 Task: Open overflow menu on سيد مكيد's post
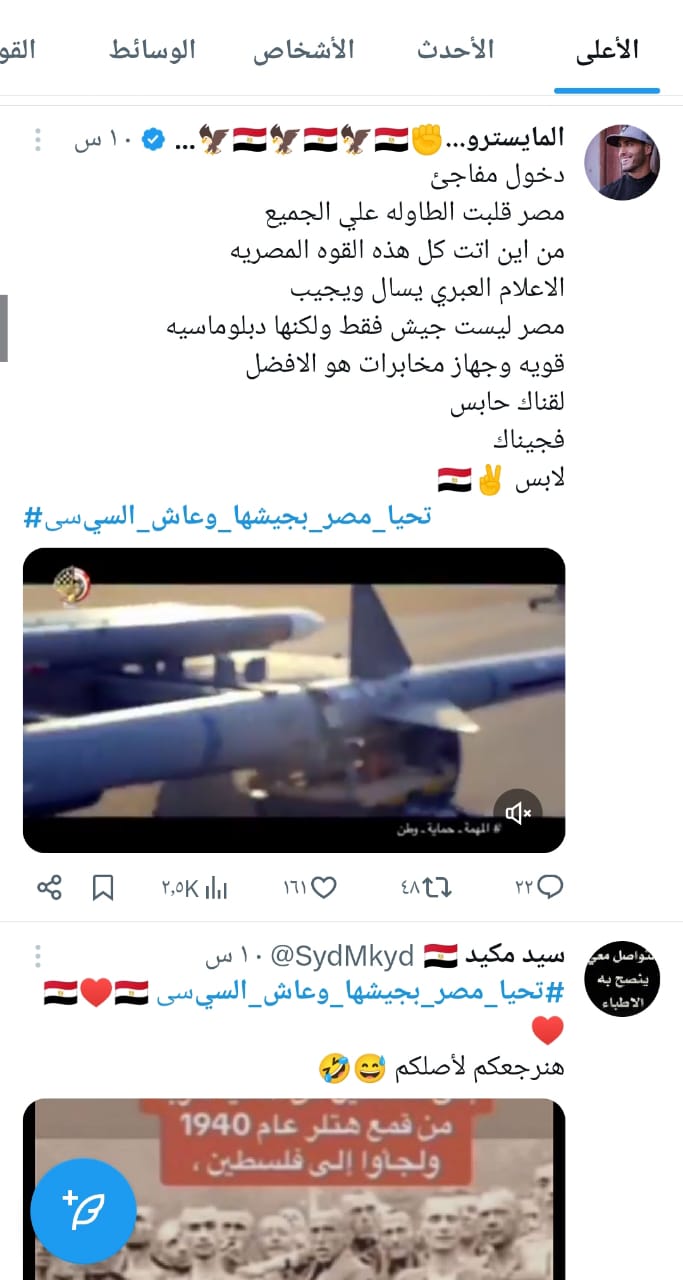[x=38, y=955]
